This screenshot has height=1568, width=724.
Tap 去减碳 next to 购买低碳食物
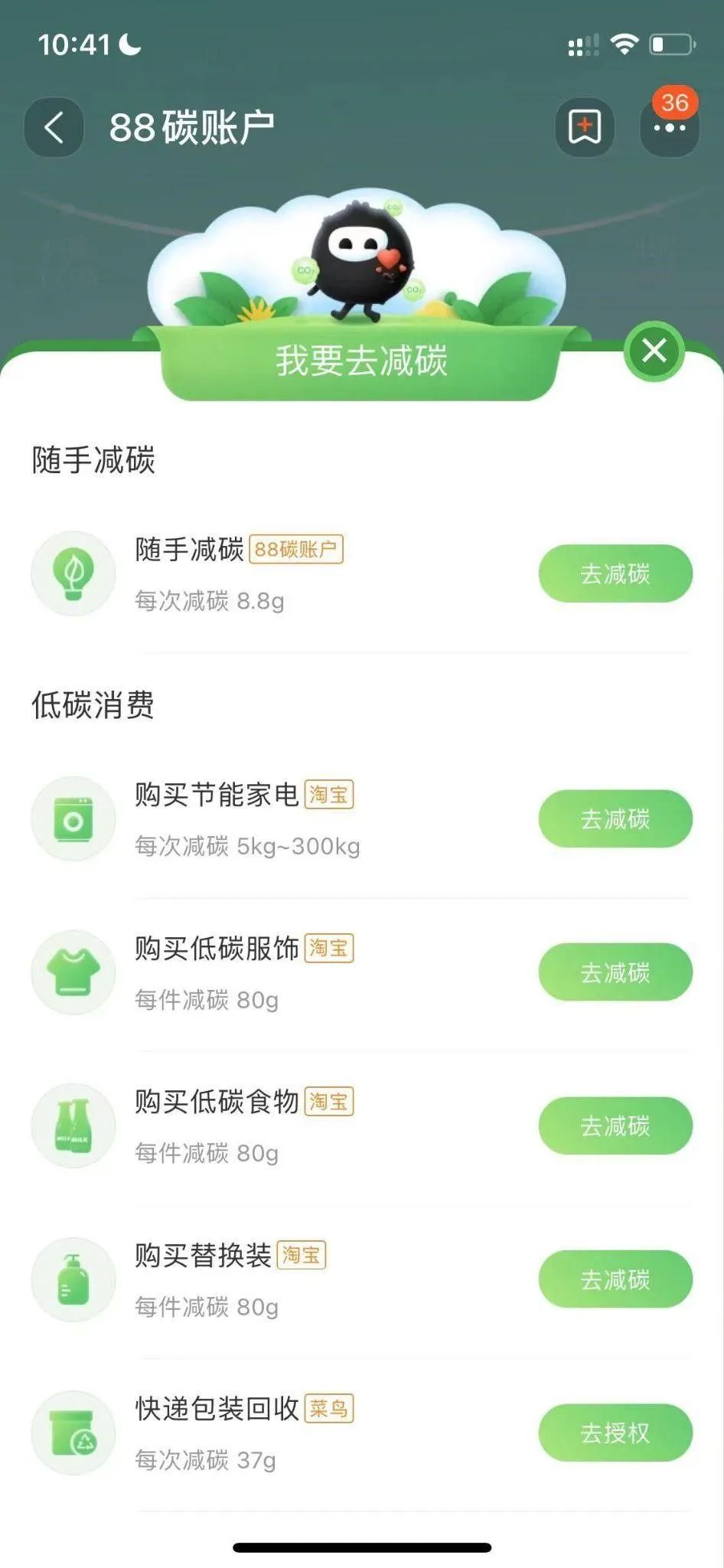point(615,1125)
